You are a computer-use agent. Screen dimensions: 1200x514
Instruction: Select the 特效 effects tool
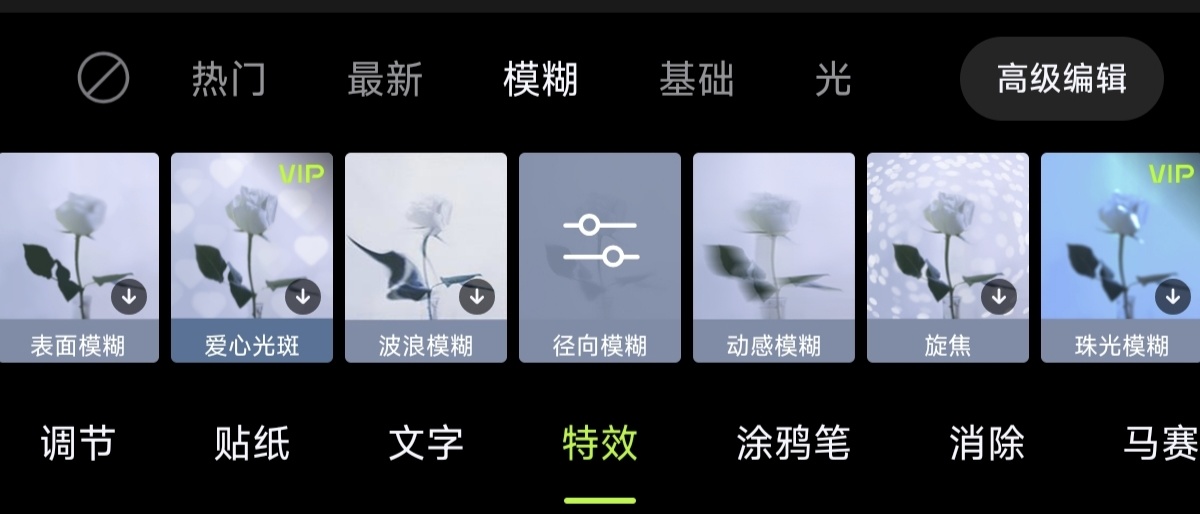[x=600, y=443]
